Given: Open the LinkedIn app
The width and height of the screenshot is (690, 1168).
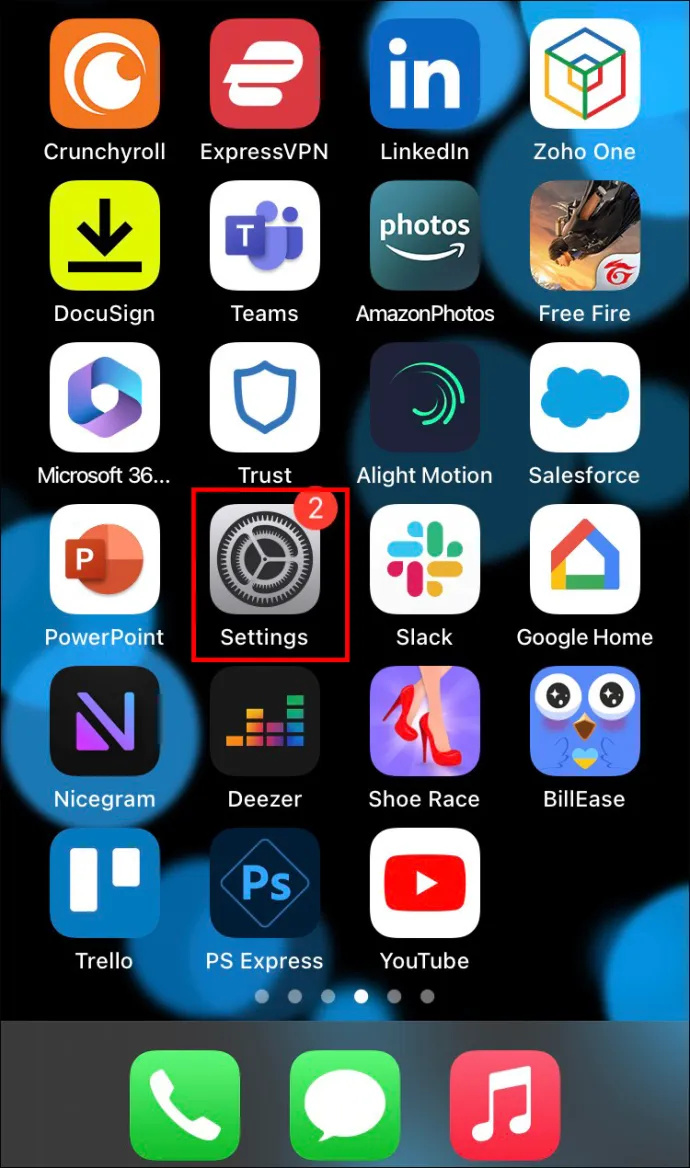Looking at the screenshot, I should coord(425,74).
